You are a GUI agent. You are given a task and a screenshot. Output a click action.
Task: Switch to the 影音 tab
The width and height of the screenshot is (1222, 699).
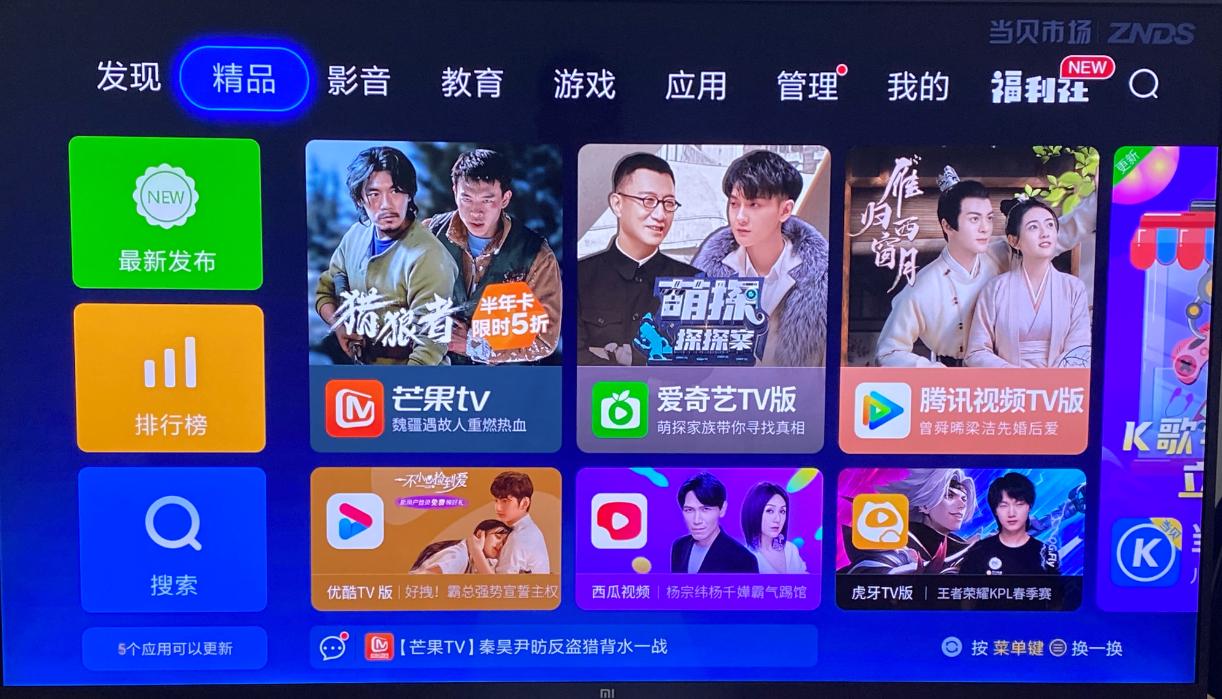point(358,81)
